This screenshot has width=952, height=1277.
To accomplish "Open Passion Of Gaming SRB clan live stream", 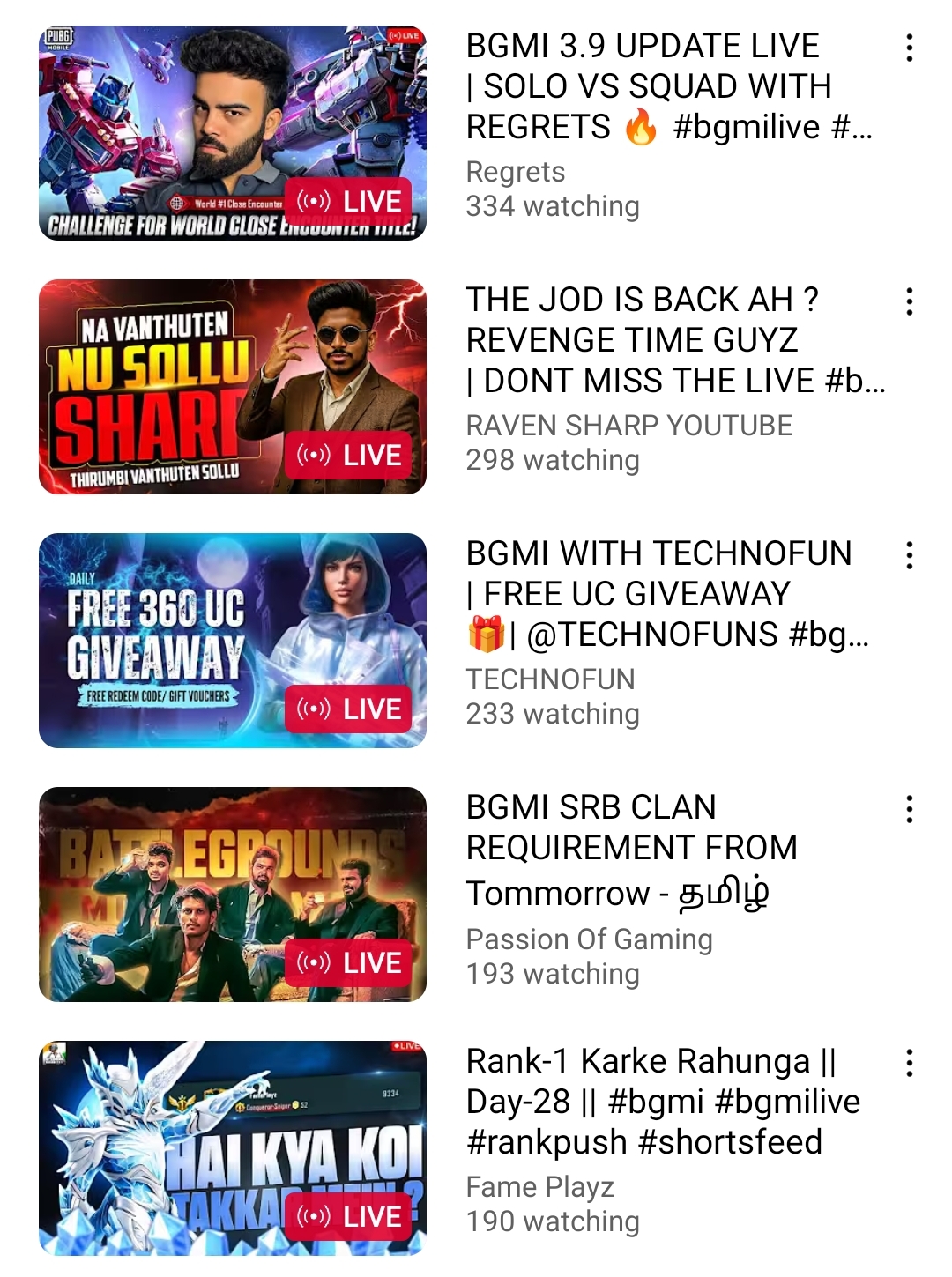I will (233, 895).
